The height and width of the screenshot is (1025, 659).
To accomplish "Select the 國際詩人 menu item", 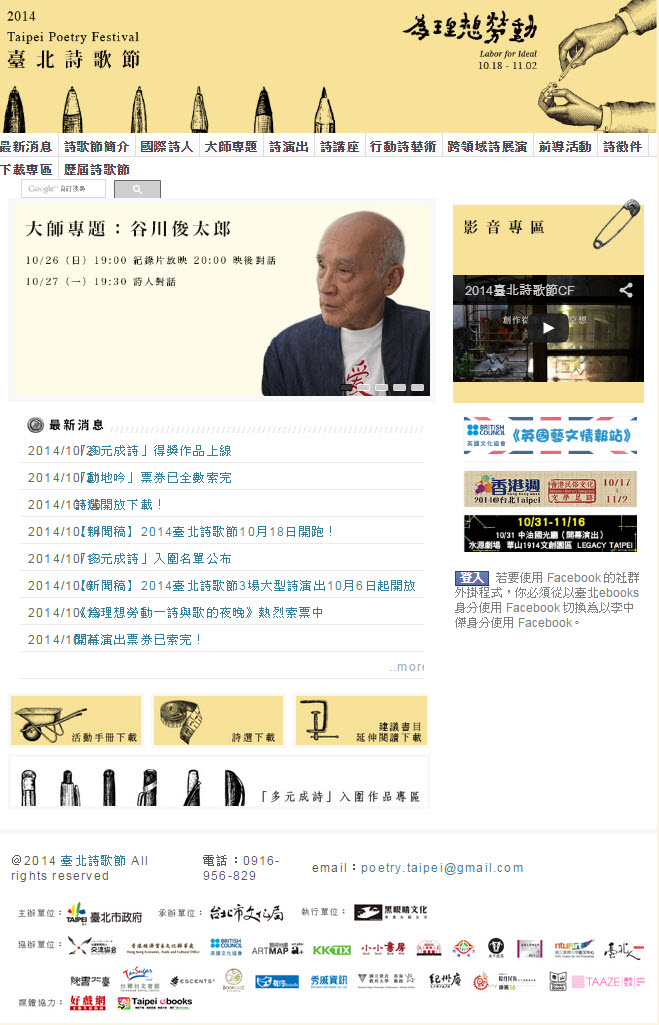I will [x=166, y=146].
